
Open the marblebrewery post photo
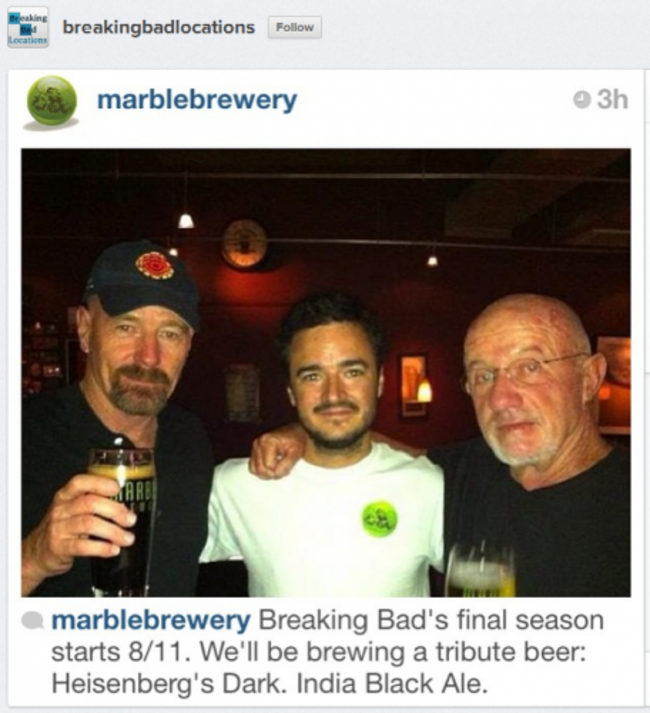[326, 372]
